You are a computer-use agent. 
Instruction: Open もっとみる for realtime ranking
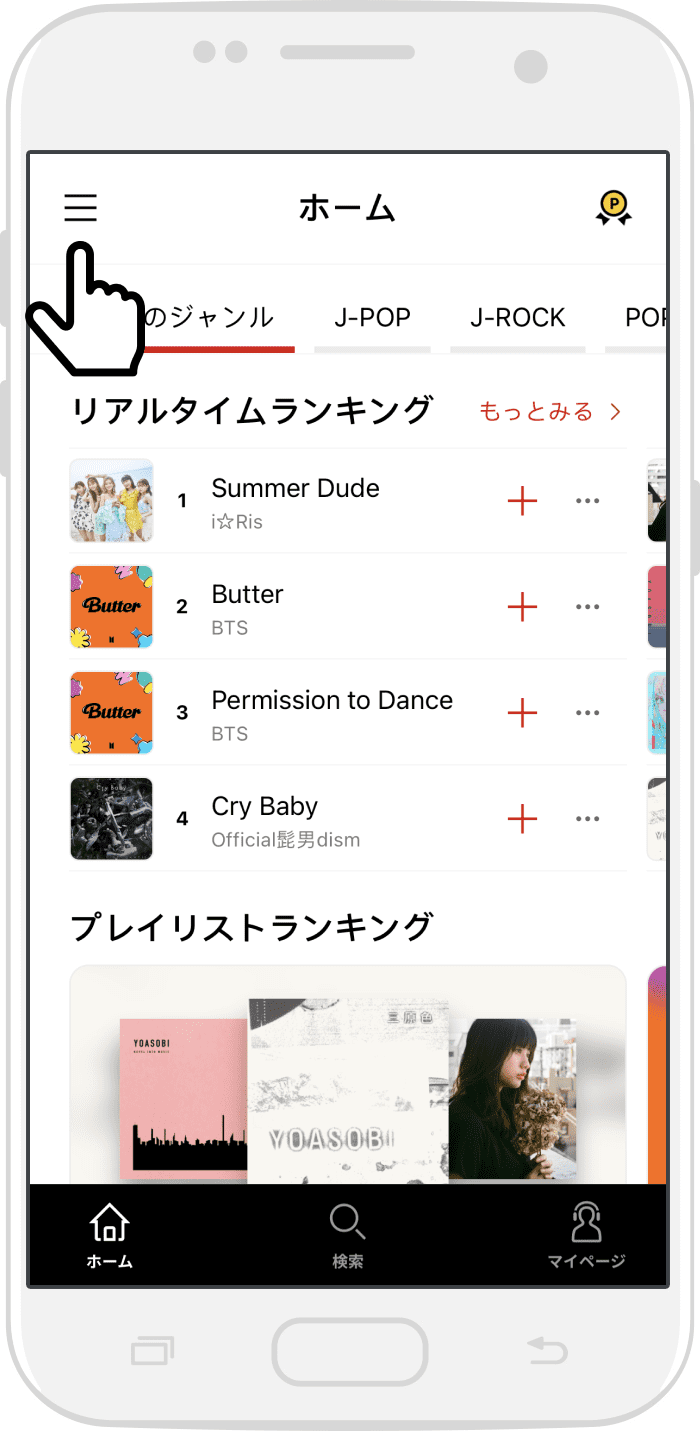551,412
